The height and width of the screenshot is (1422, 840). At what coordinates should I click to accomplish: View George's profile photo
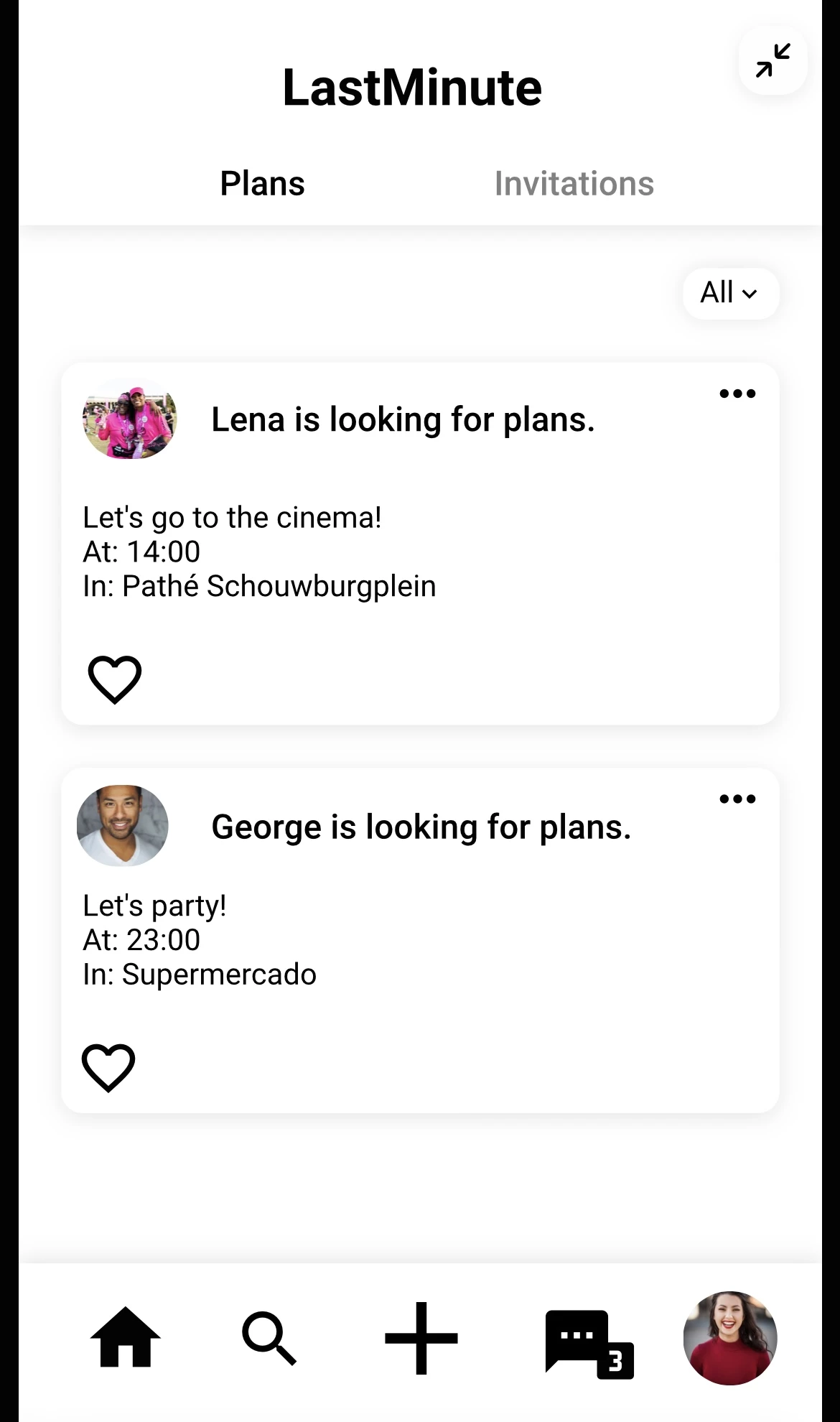click(x=121, y=824)
